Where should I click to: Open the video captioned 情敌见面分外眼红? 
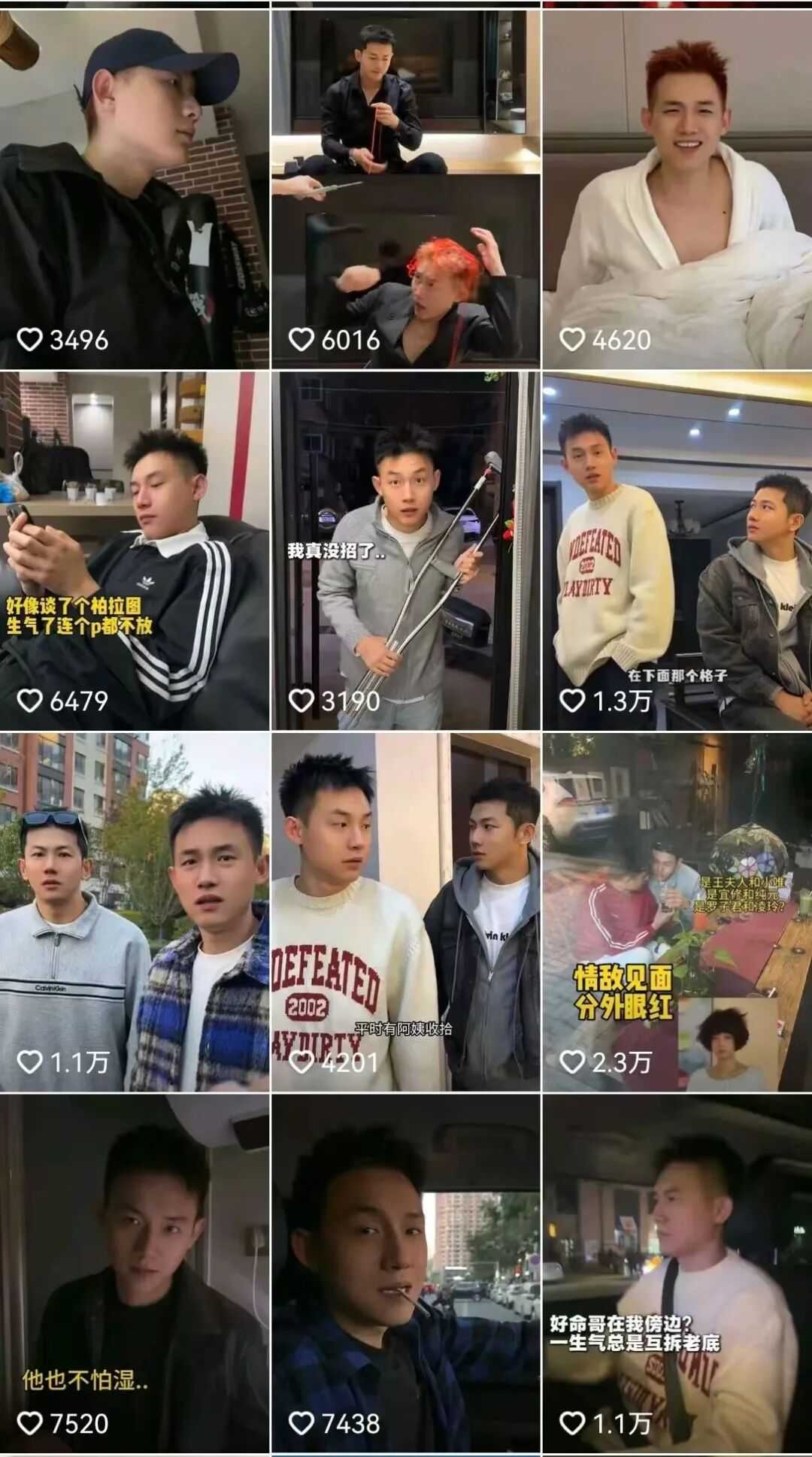[677, 911]
